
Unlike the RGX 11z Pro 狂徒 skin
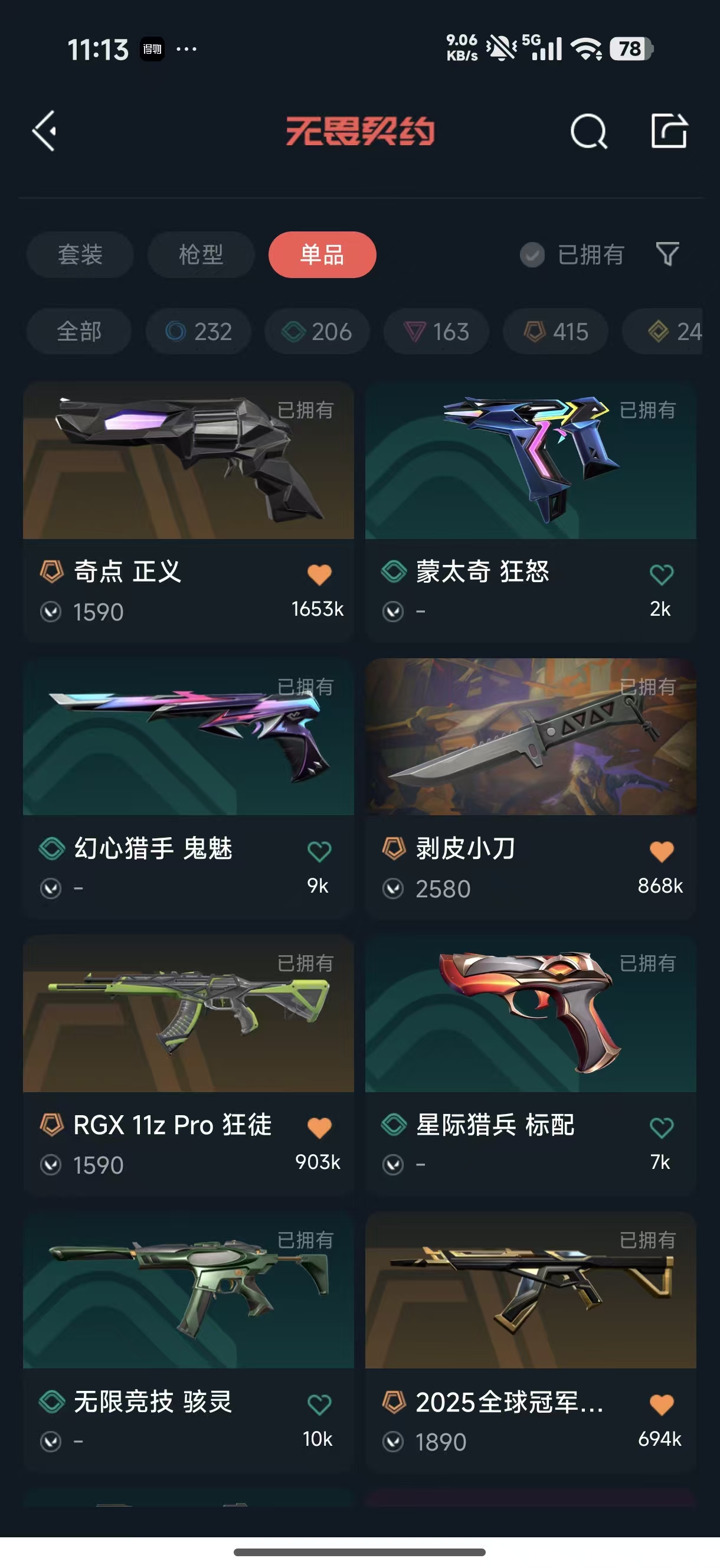(319, 1128)
